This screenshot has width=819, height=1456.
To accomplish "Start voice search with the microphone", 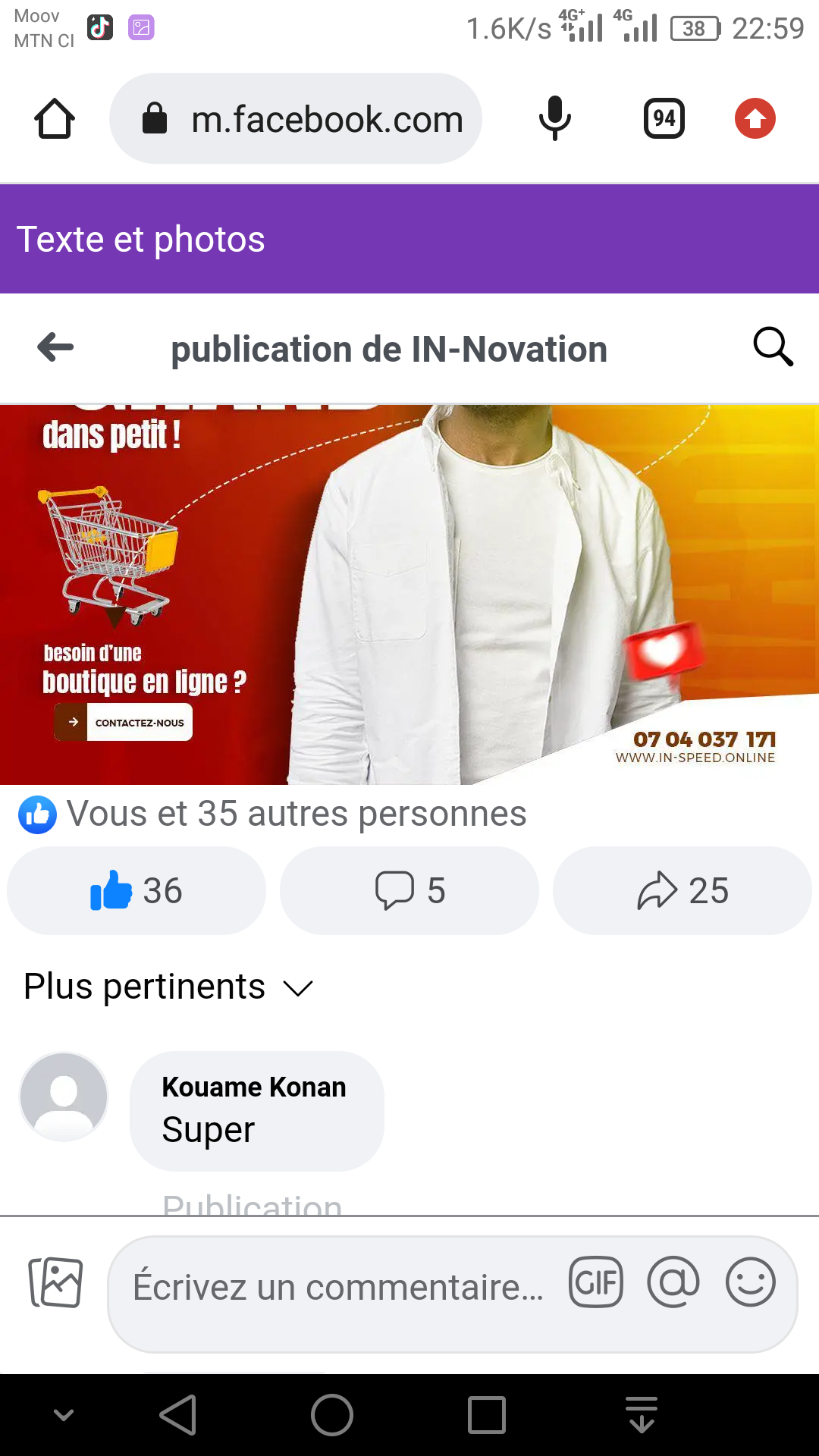I will click(554, 119).
